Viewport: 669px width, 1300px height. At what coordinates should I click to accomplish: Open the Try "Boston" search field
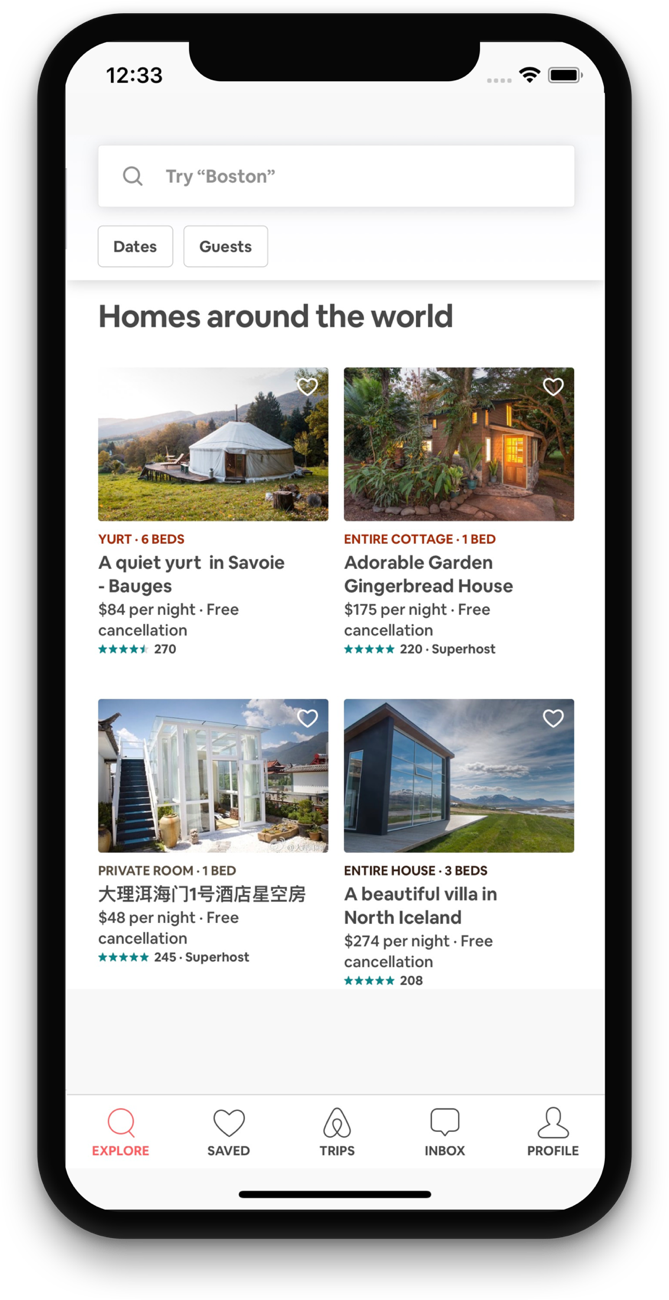pos(336,176)
